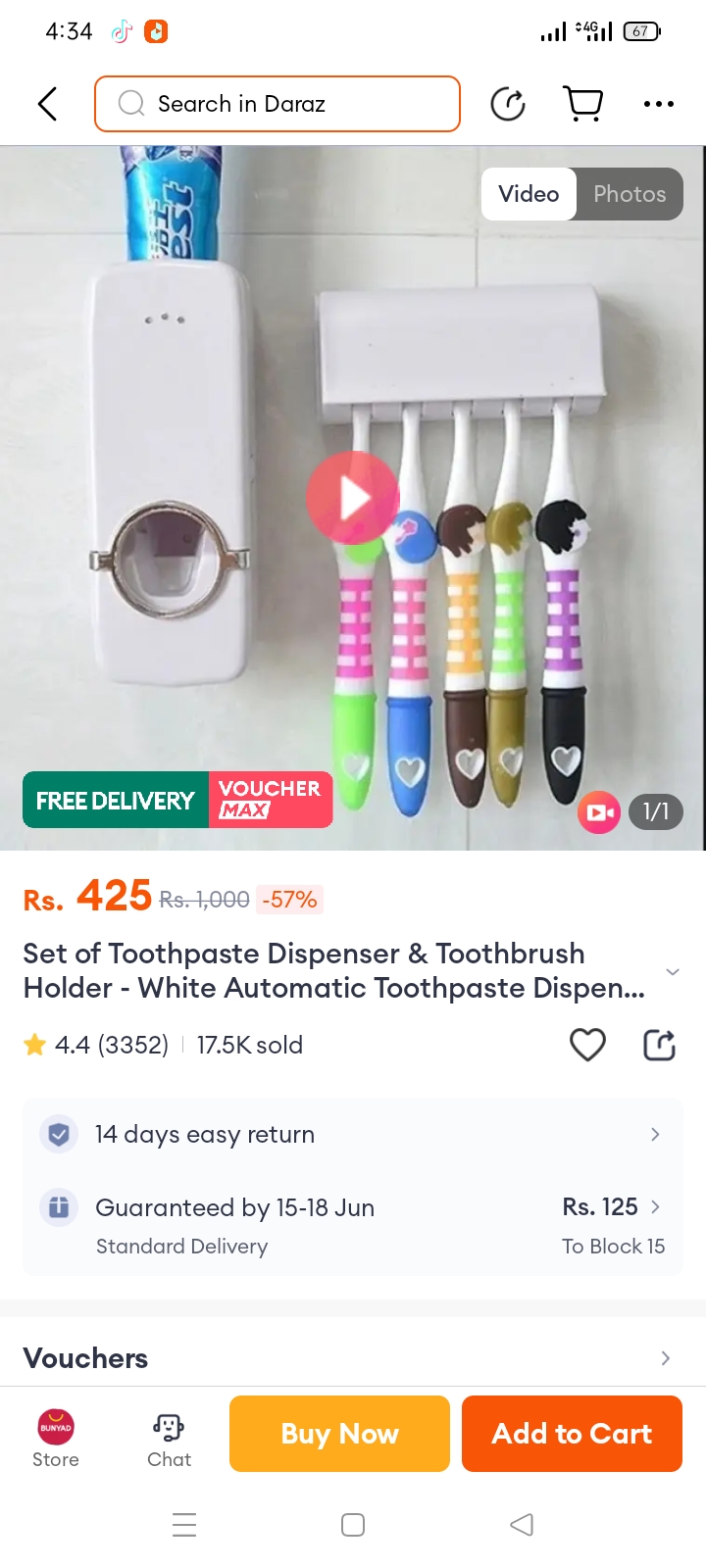Viewport: 706px width, 1568px height.
Task: Share this product
Action: (x=659, y=1045)
